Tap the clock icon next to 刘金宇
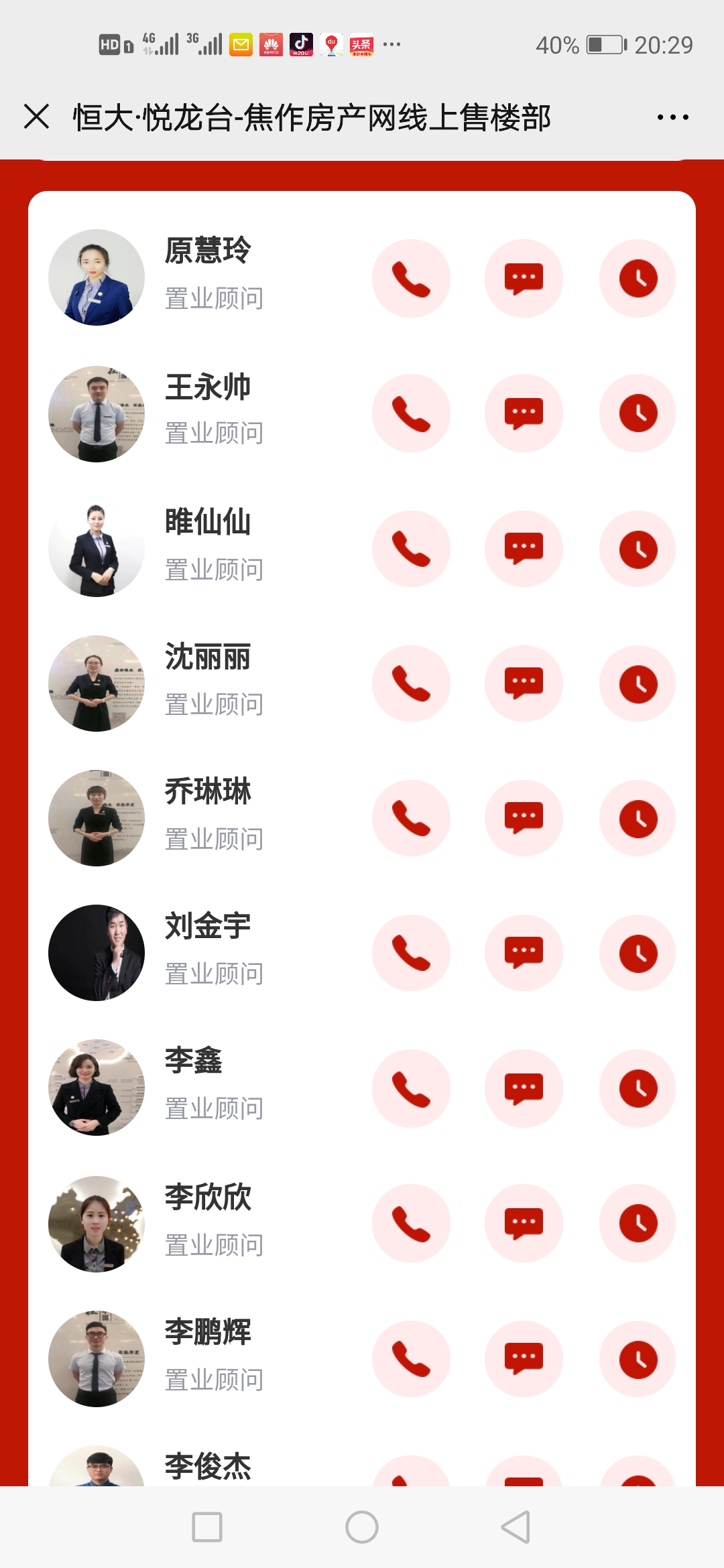 tap(638, 953)
